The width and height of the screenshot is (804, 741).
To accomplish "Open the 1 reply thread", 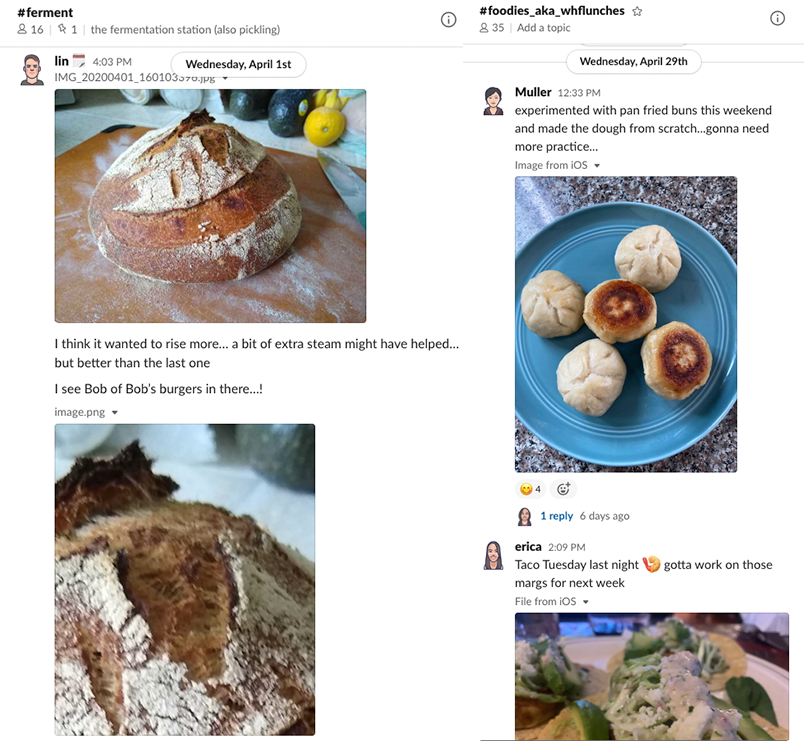I will point(556,516).
